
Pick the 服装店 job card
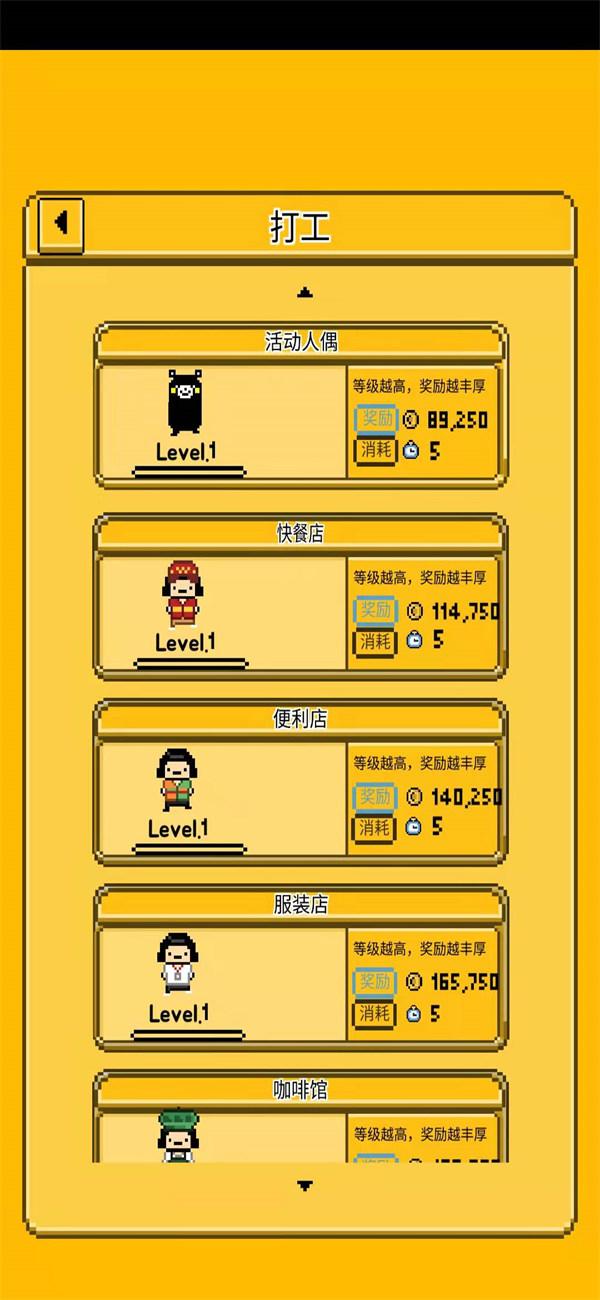300,968
